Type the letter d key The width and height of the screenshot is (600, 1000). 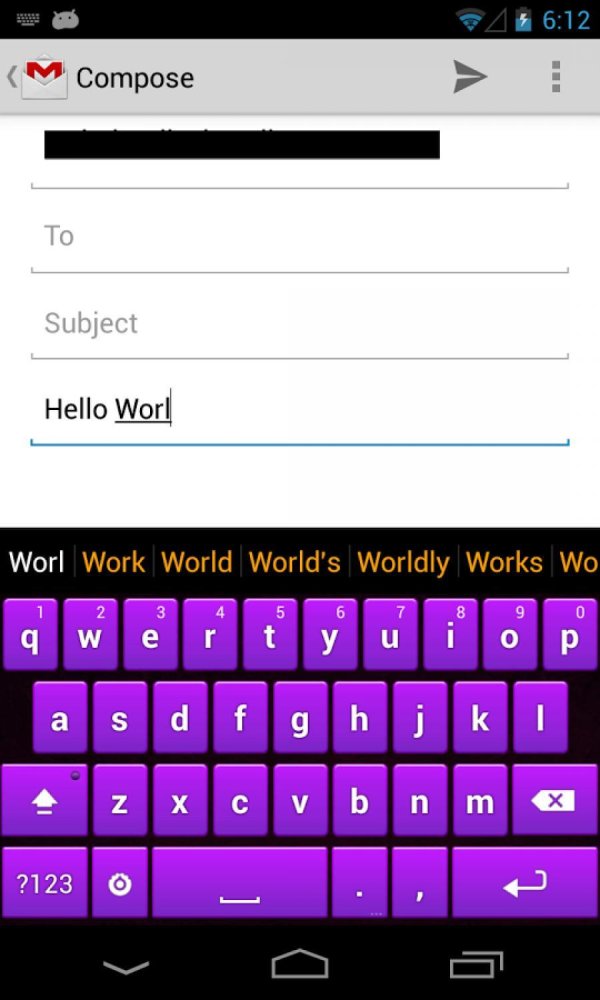[x=180, y=718]
